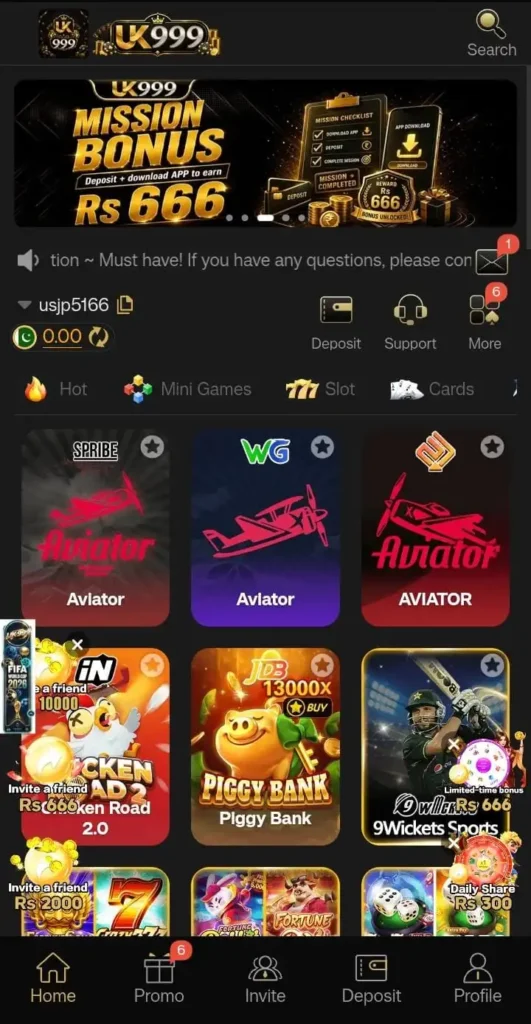Image resolution: width=531 pixels, height=1024 pixels.
Task: Favorite the Piggy Bank game star
Action: coord(322,665)
